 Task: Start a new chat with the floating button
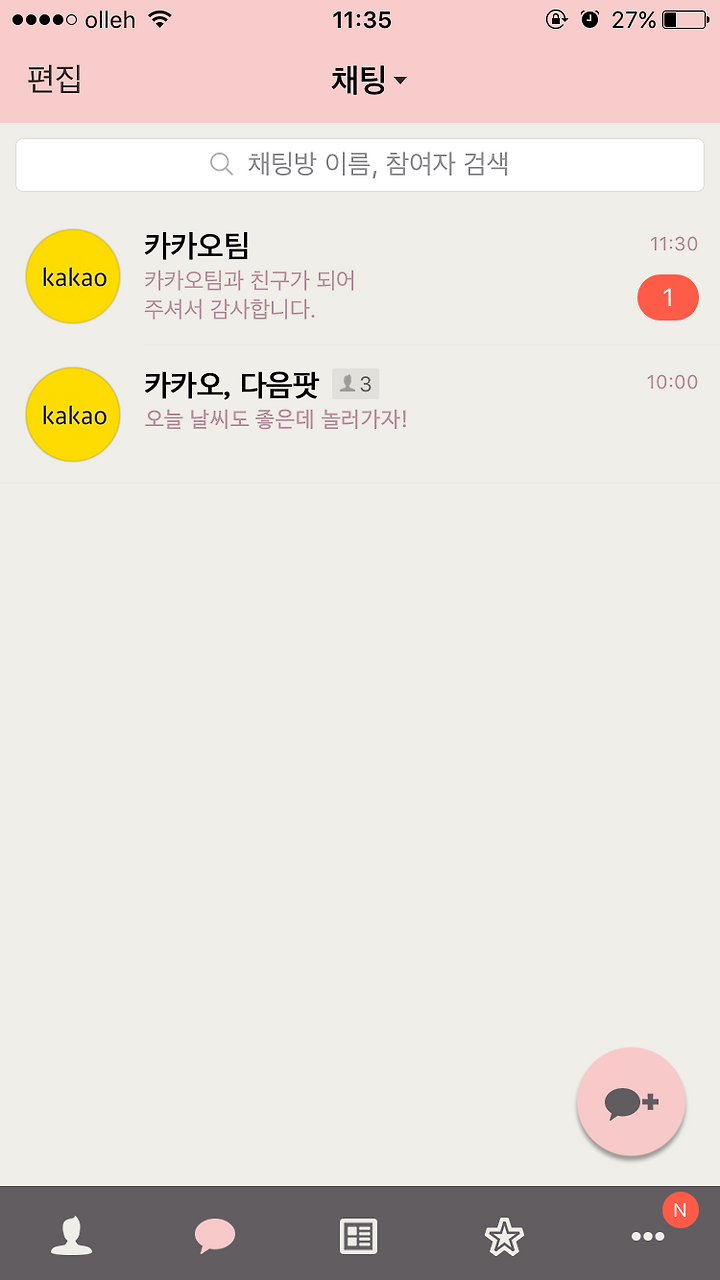tap(631, 1102)
